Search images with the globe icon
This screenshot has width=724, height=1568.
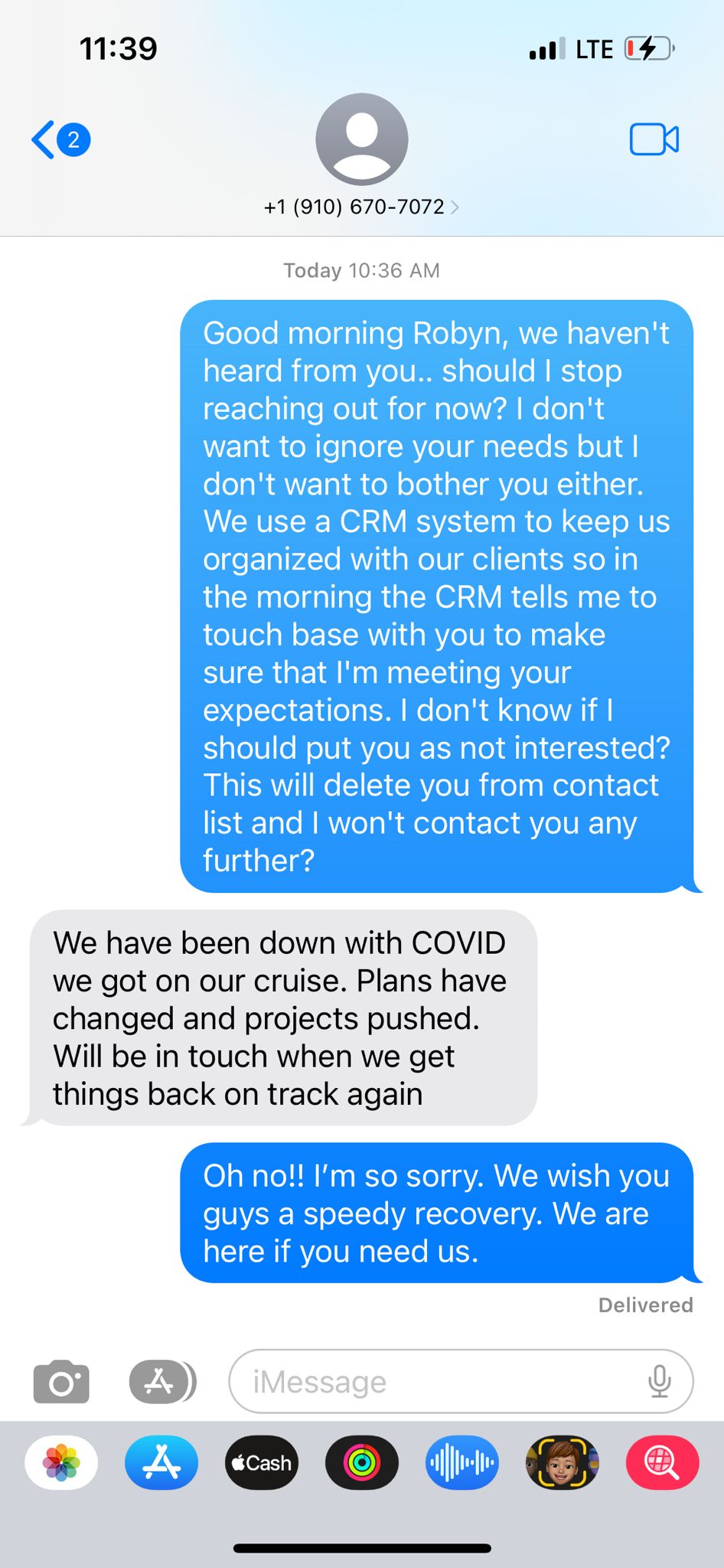pyautogui.click(x=663, y=1462)
